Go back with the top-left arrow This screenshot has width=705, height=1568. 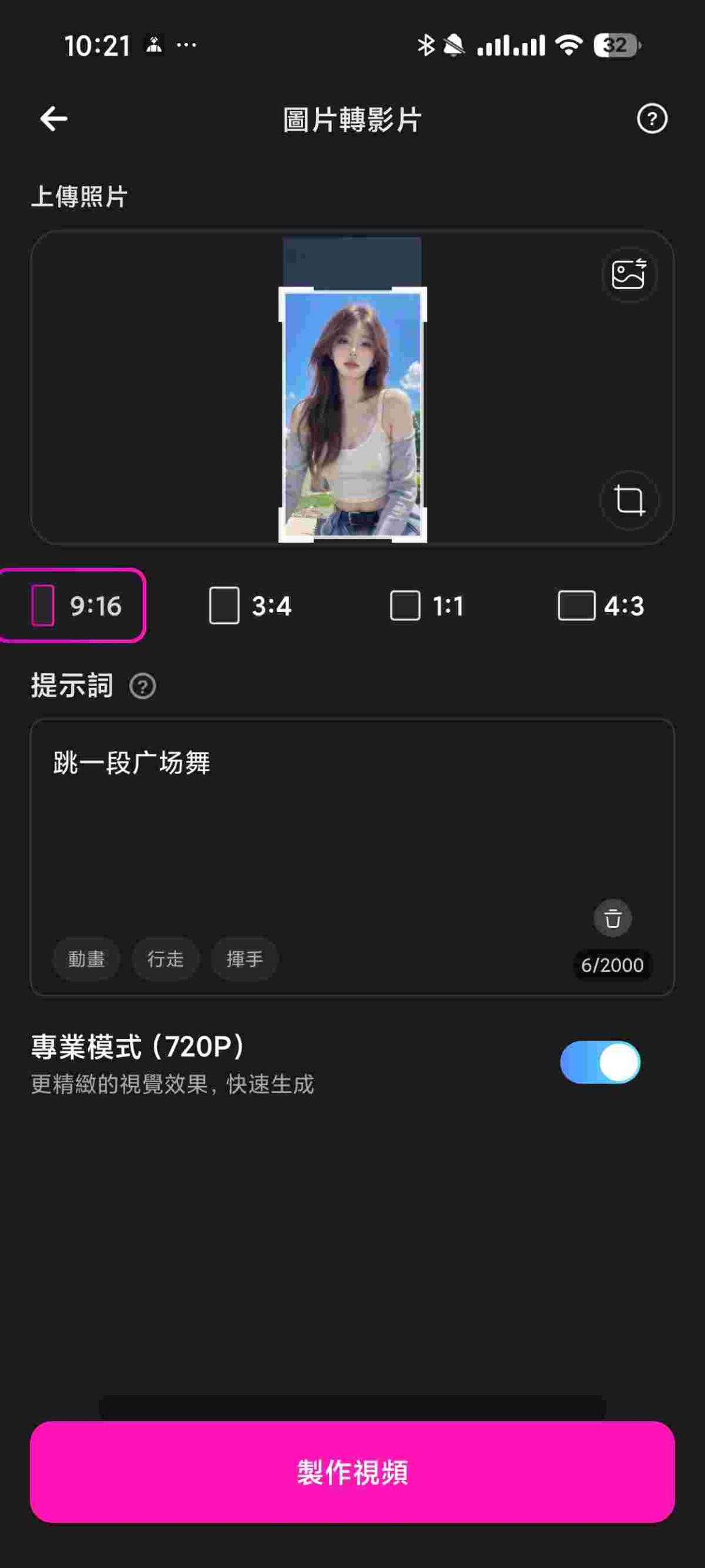(54, 119)
